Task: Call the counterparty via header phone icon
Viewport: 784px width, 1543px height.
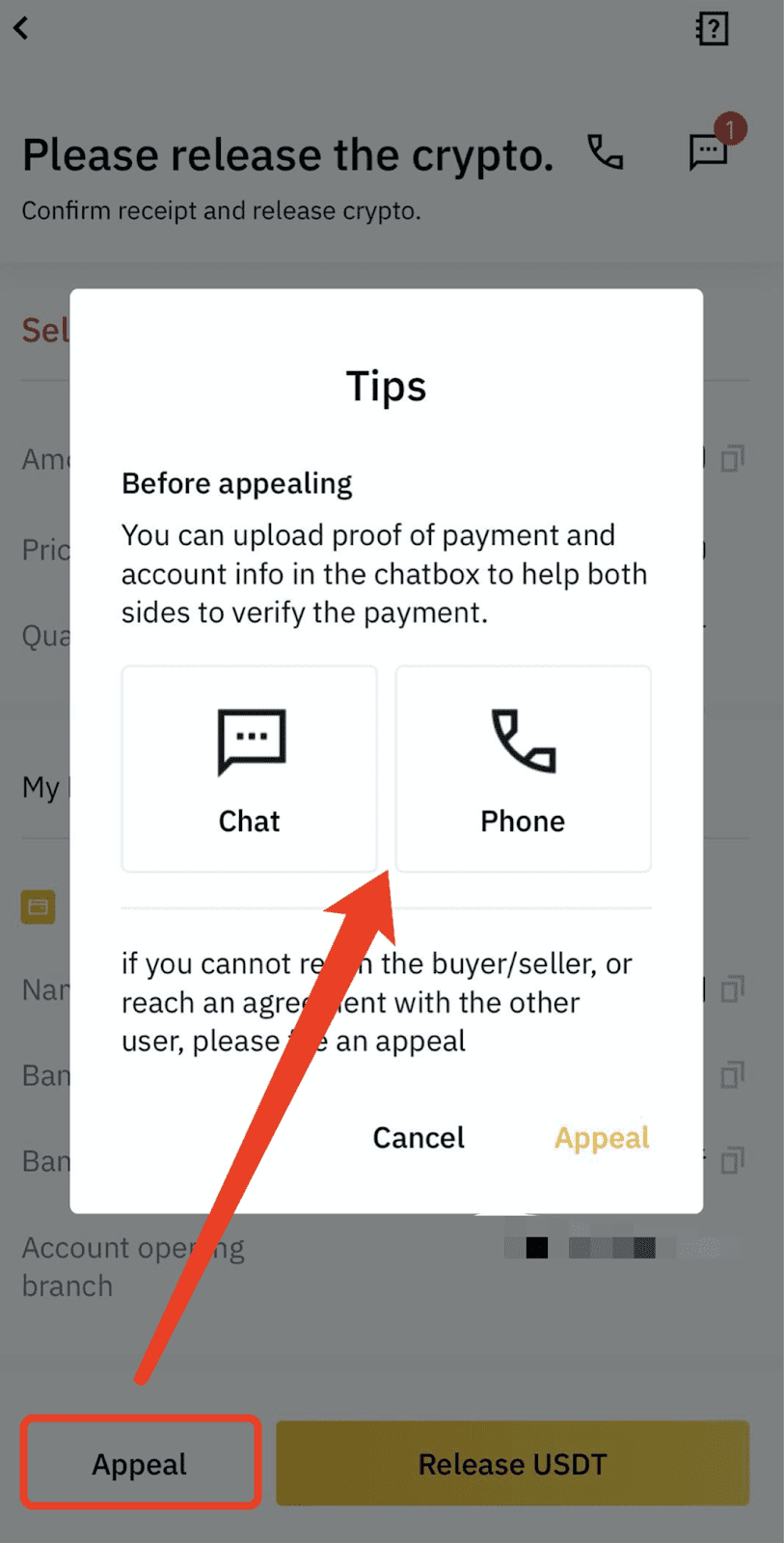Action: [x=606, y=152]
